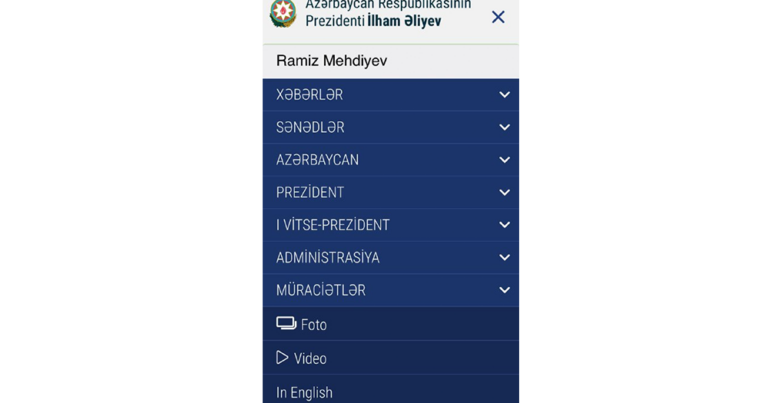Image resolution: width=768 pixels, height=403 pixels.
Task: Expand the PREZİDENT section
Action: [504, 192]
